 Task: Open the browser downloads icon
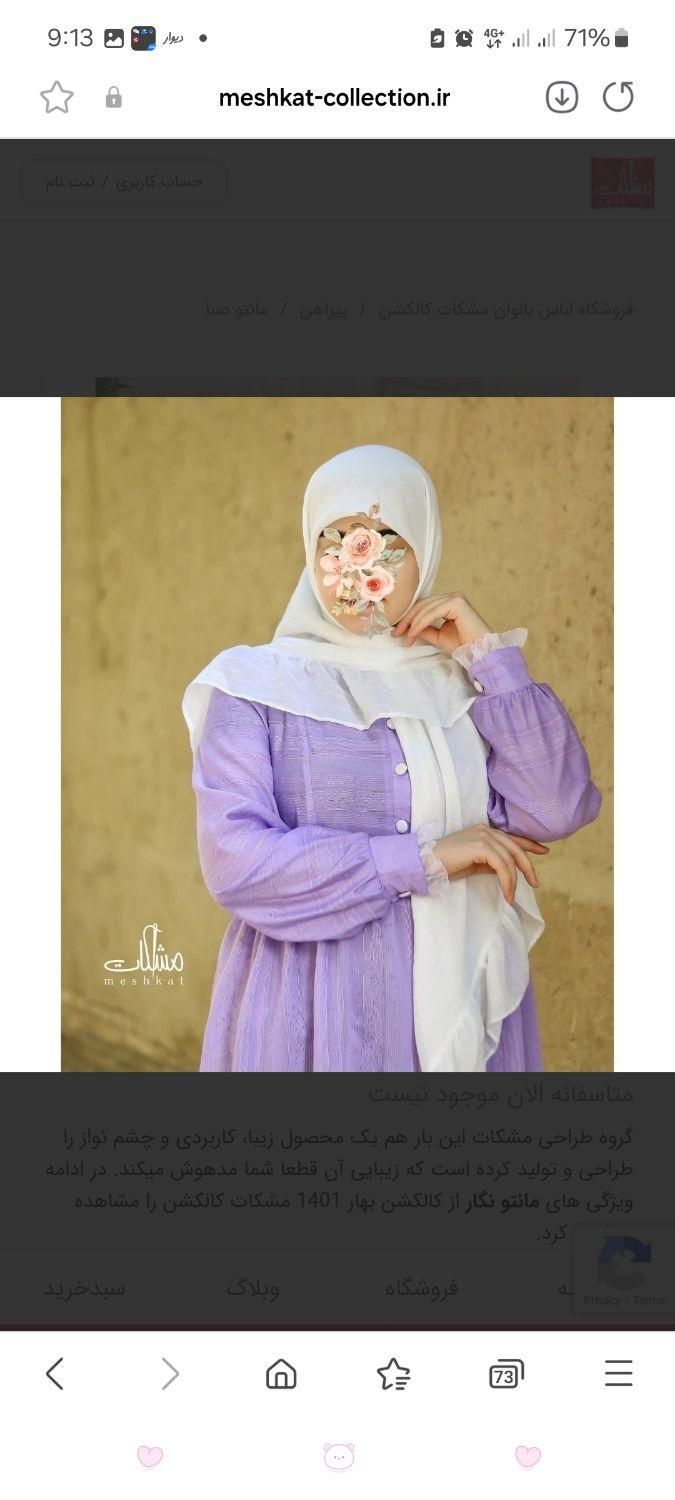pos(562,97)
